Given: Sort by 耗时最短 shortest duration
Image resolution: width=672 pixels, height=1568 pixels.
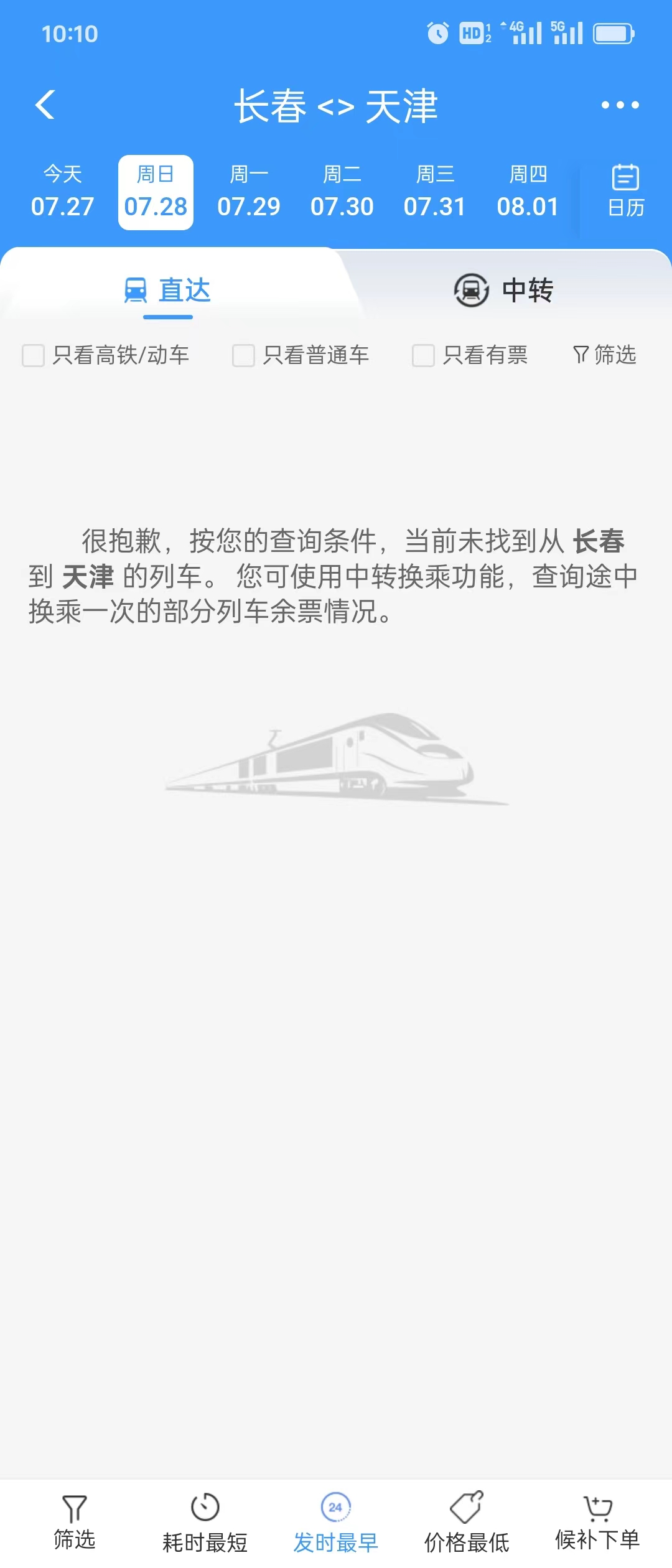Looking at the screenshot, I should (x=205, y=1524).
